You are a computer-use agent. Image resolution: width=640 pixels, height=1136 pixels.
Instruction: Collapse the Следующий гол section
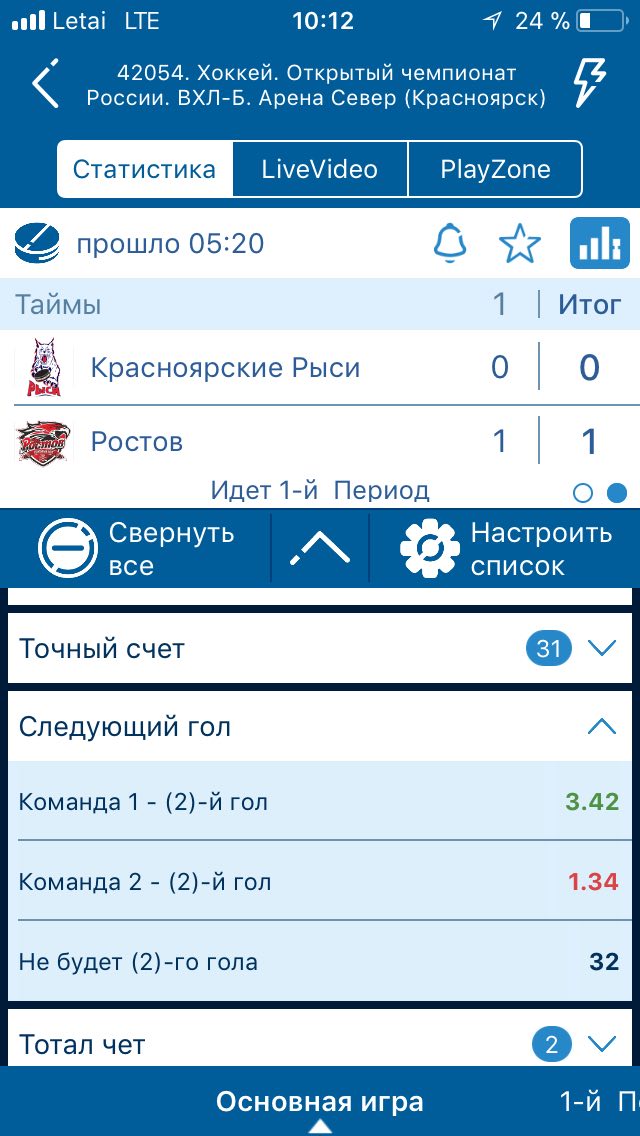(320, 727)
